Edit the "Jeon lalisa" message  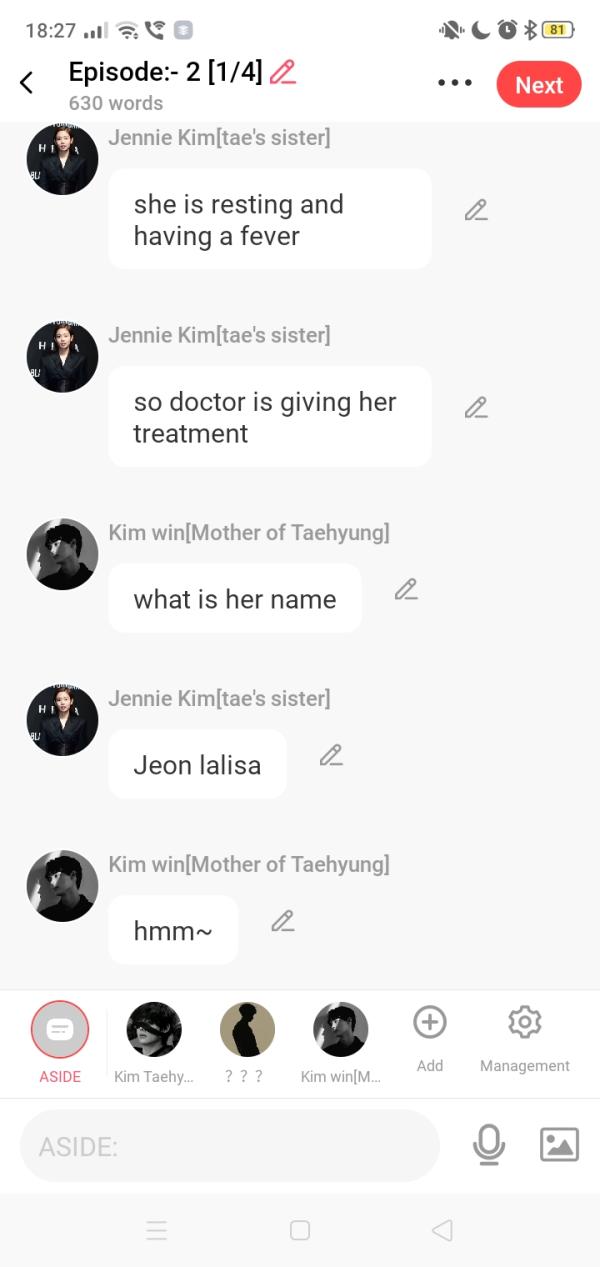(331, 755)
